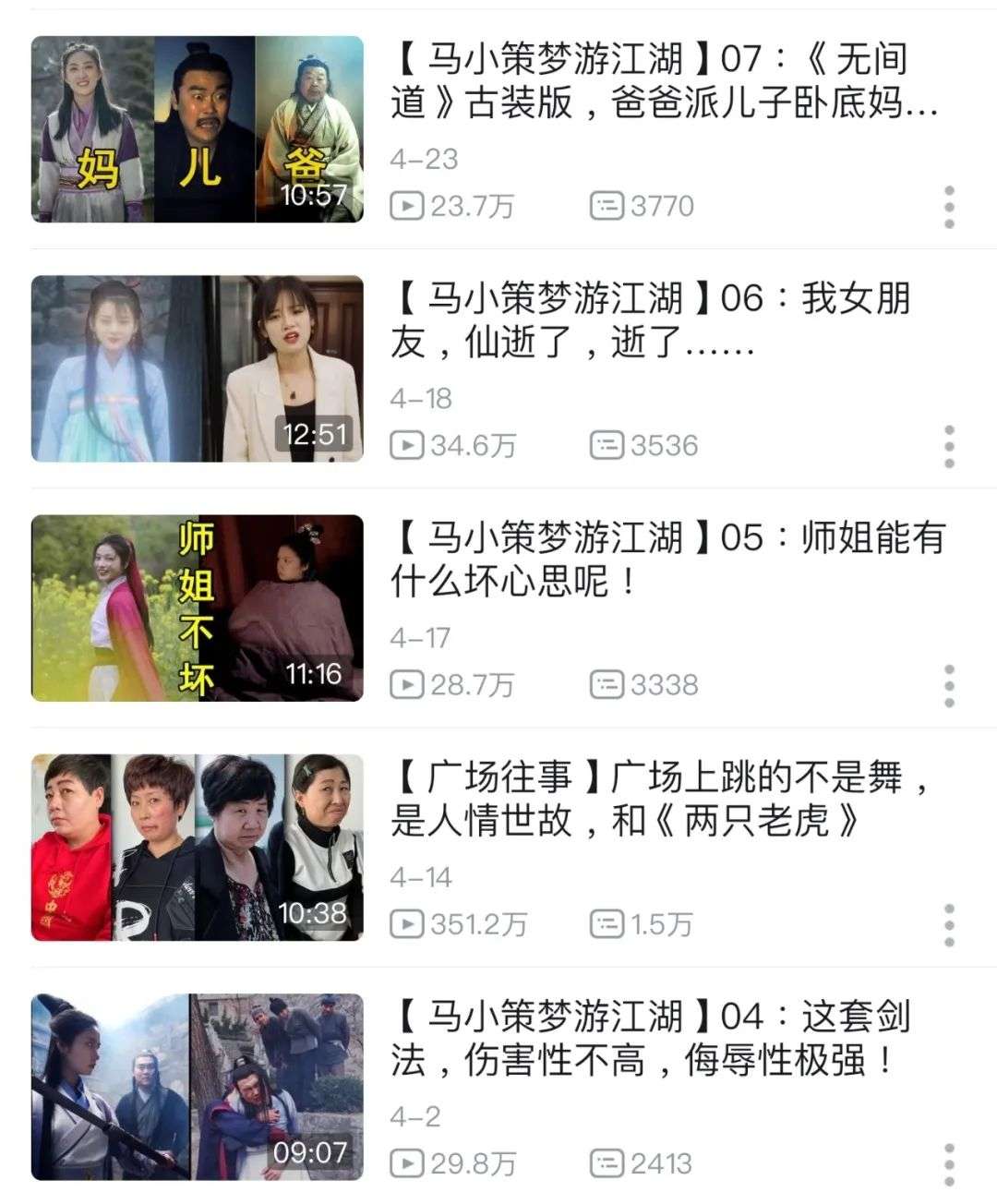Show more actions for video 05
Image resolution: width=997 pixels, height=1204 pixels.
pyautogui.click(x=949, y=686)
